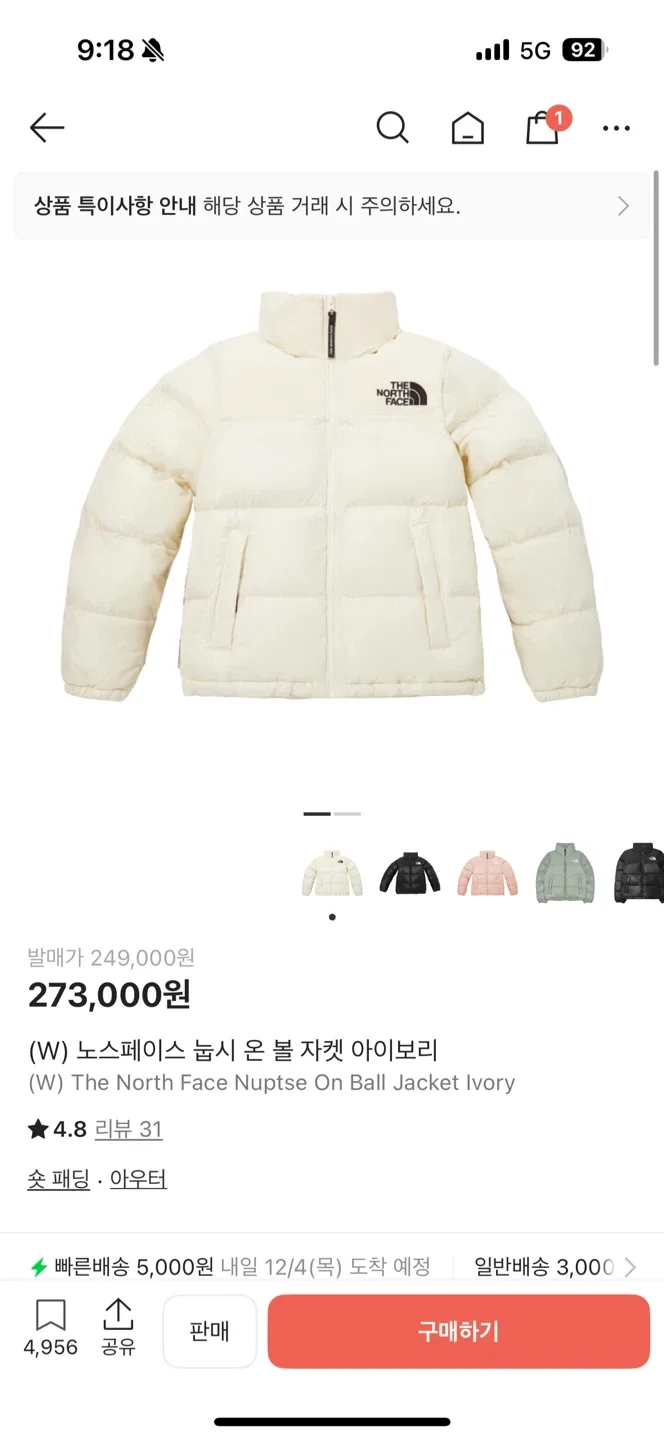
Task: Select the ivory jacket color thumbnail
Action: coord(332,872)
